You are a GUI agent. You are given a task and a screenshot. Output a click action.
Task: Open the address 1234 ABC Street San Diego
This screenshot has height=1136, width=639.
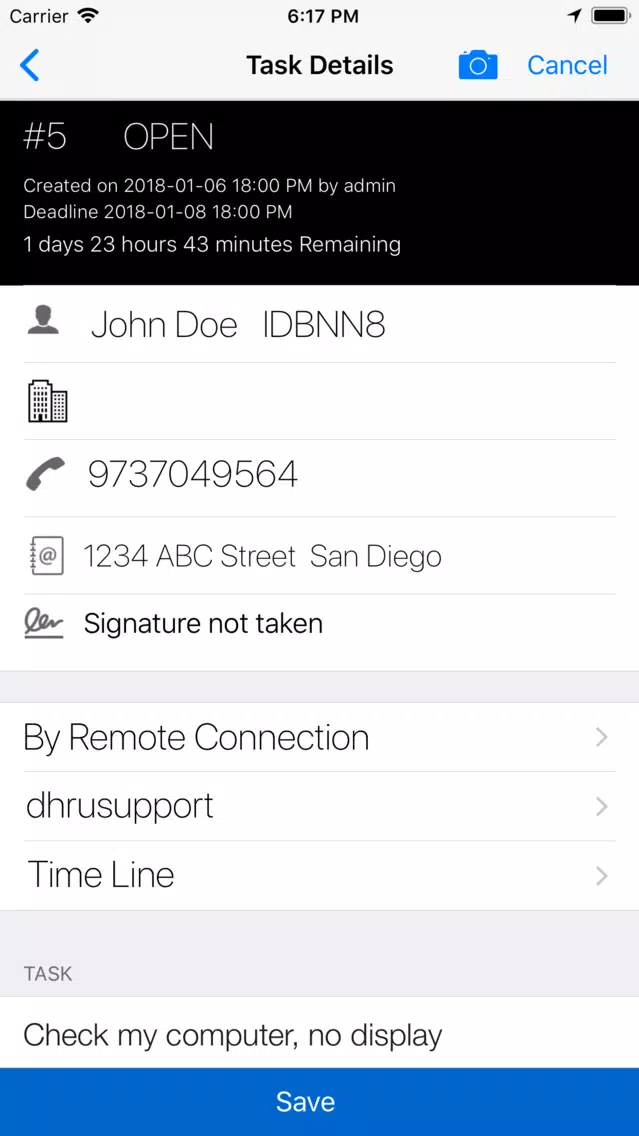coord(320,556)
